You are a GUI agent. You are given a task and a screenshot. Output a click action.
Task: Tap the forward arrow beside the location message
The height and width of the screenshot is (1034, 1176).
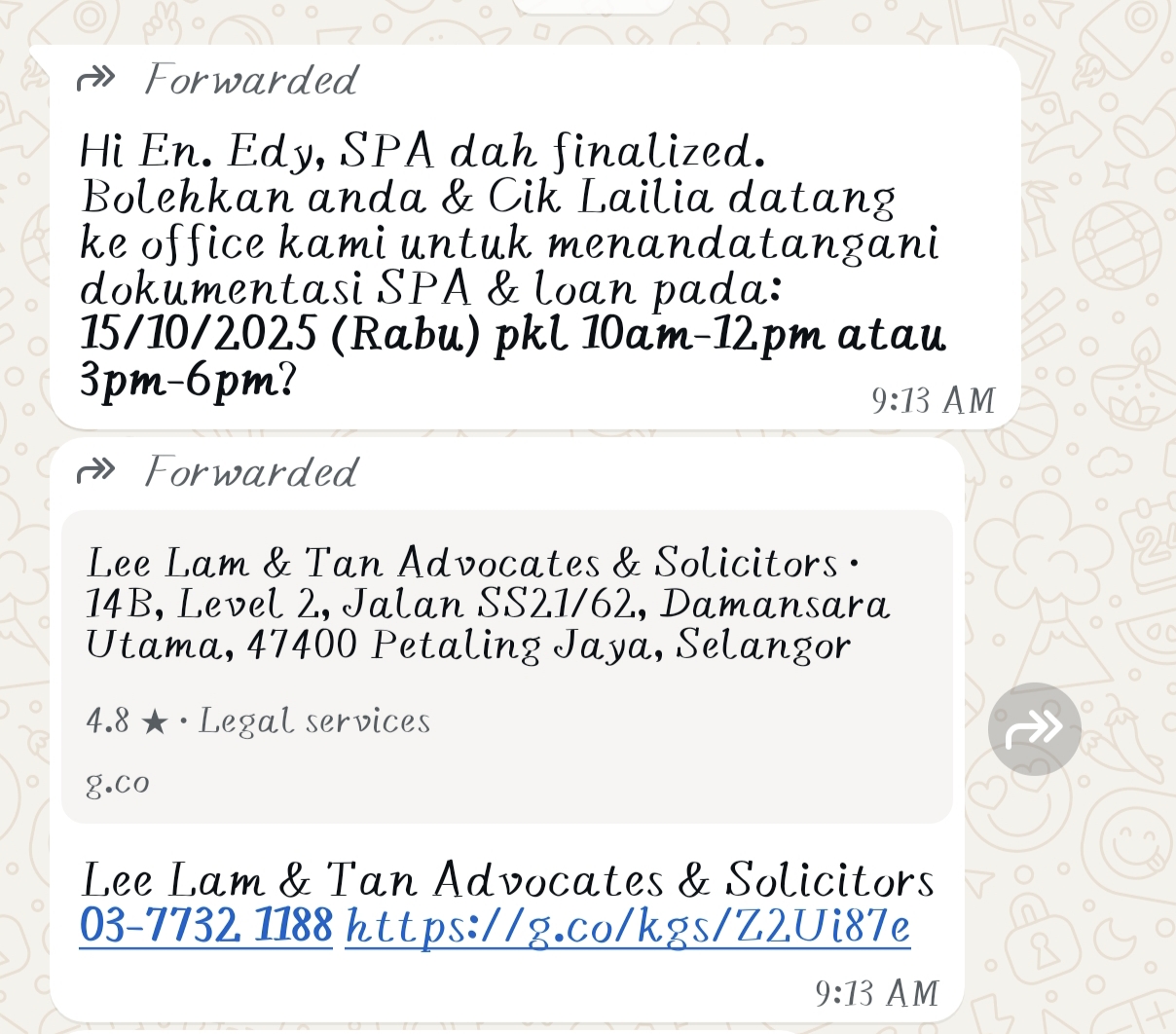[x=1034, y=729]
